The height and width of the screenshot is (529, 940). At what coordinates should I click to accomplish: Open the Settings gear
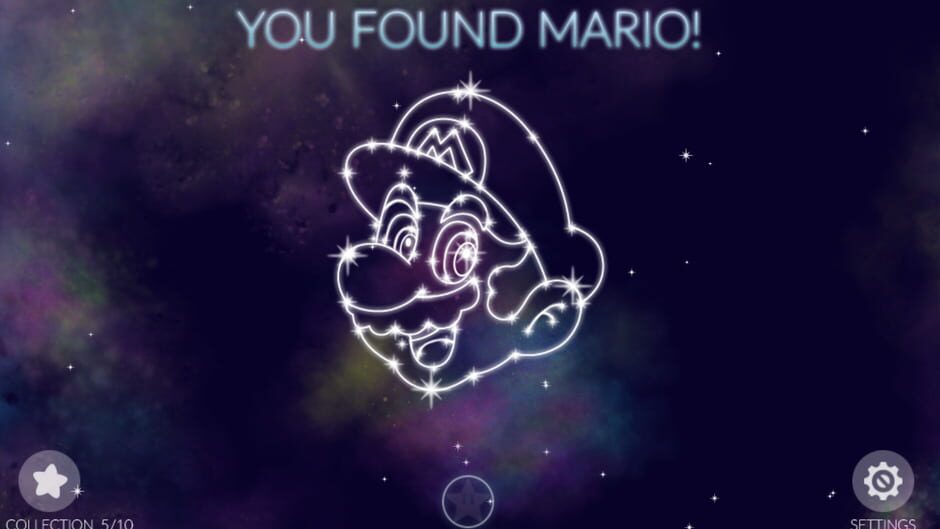tap(883, 482)
